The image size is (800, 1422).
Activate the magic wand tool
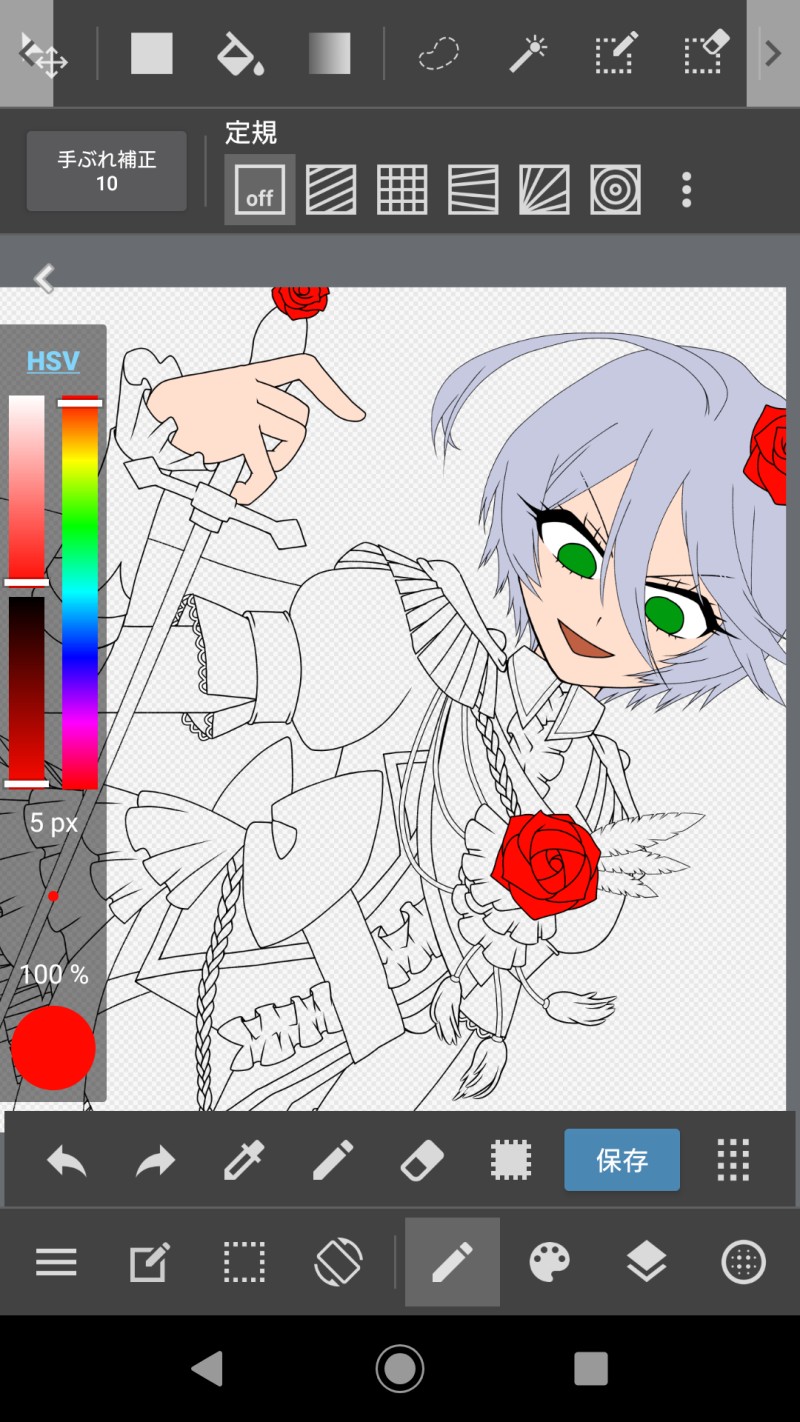pyautogui.click(x=526, y=53)
